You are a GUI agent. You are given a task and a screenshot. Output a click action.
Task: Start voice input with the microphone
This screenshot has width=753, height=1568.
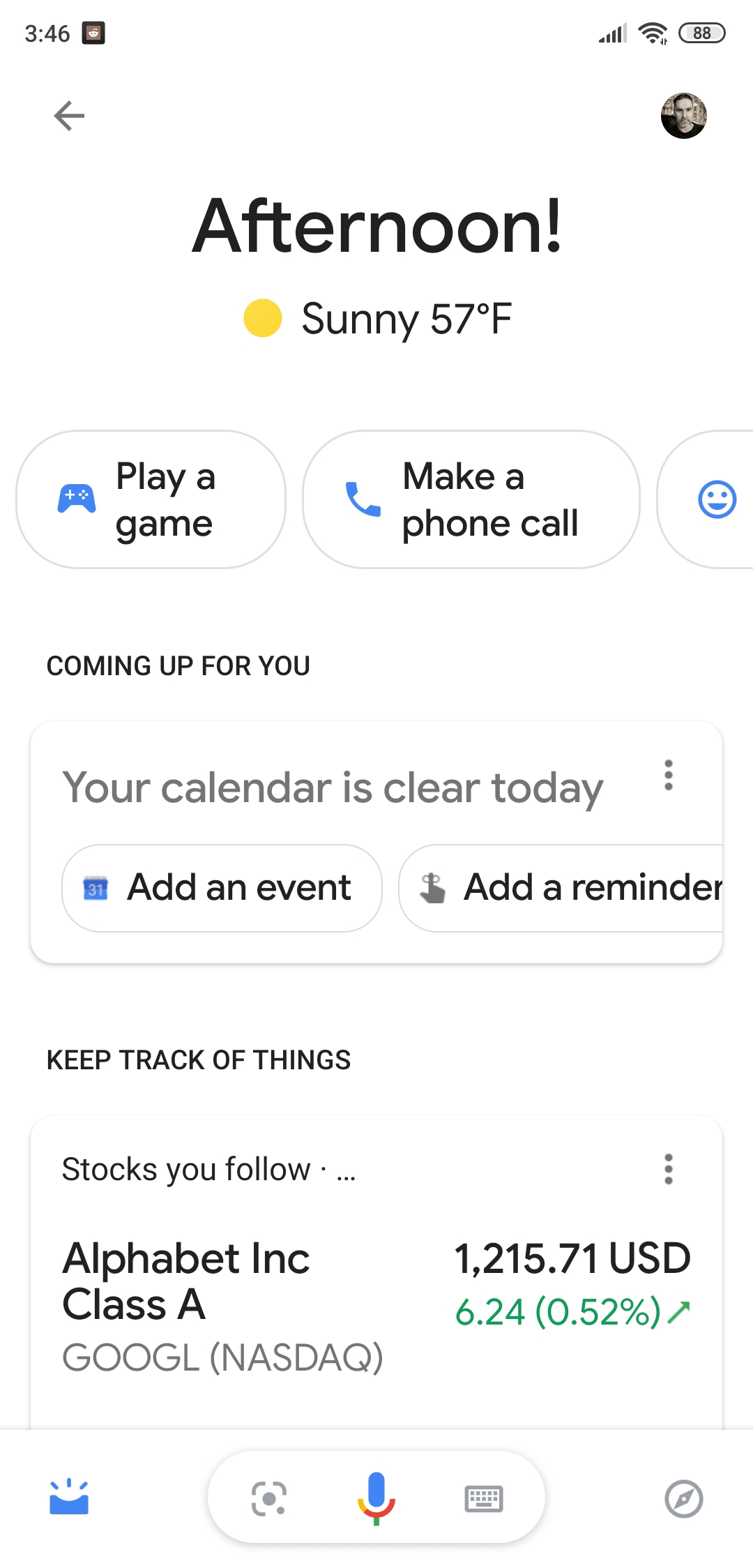376,1498
